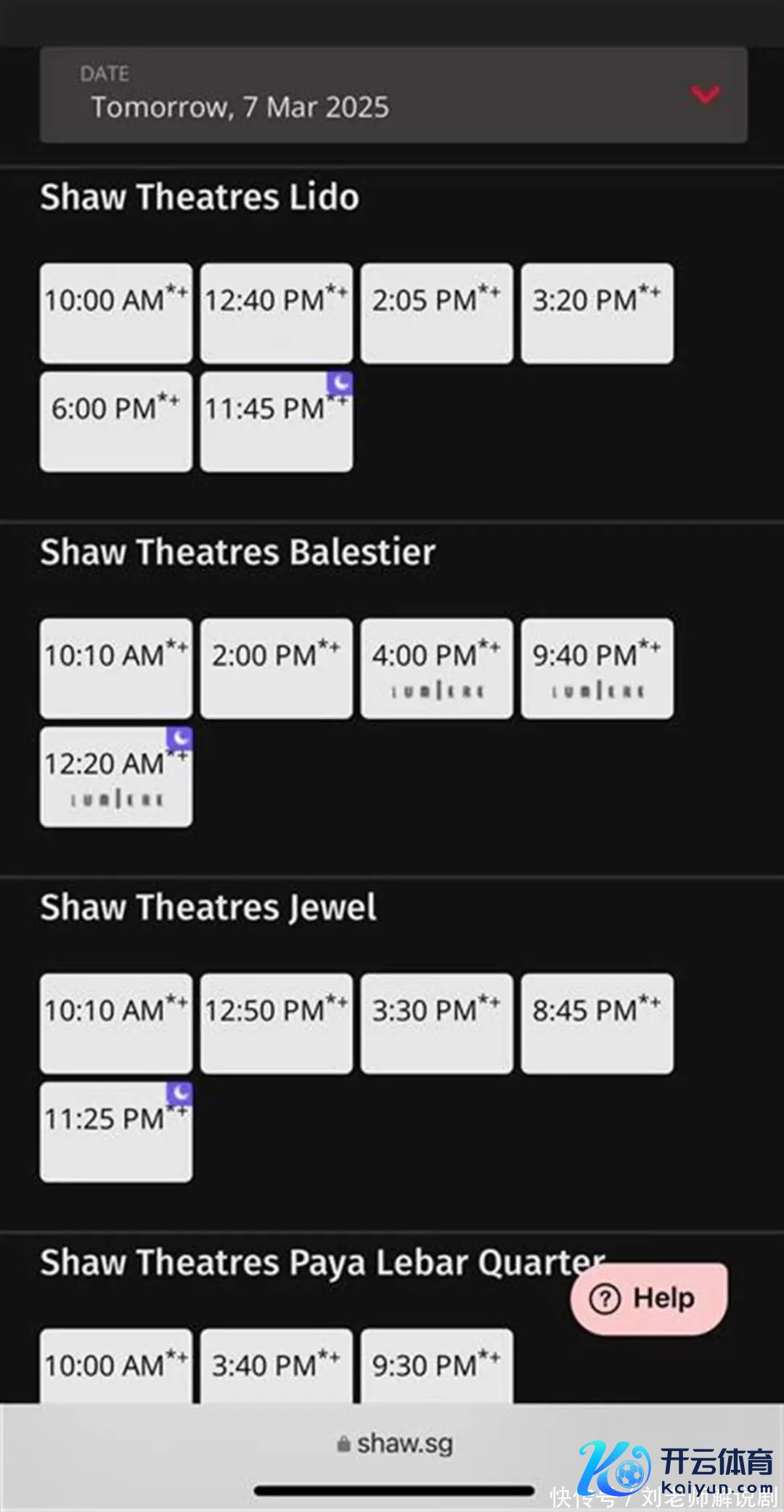Open the Help chat button
This screenshot has height=1512, width=784.
(x=648, y=1298)
